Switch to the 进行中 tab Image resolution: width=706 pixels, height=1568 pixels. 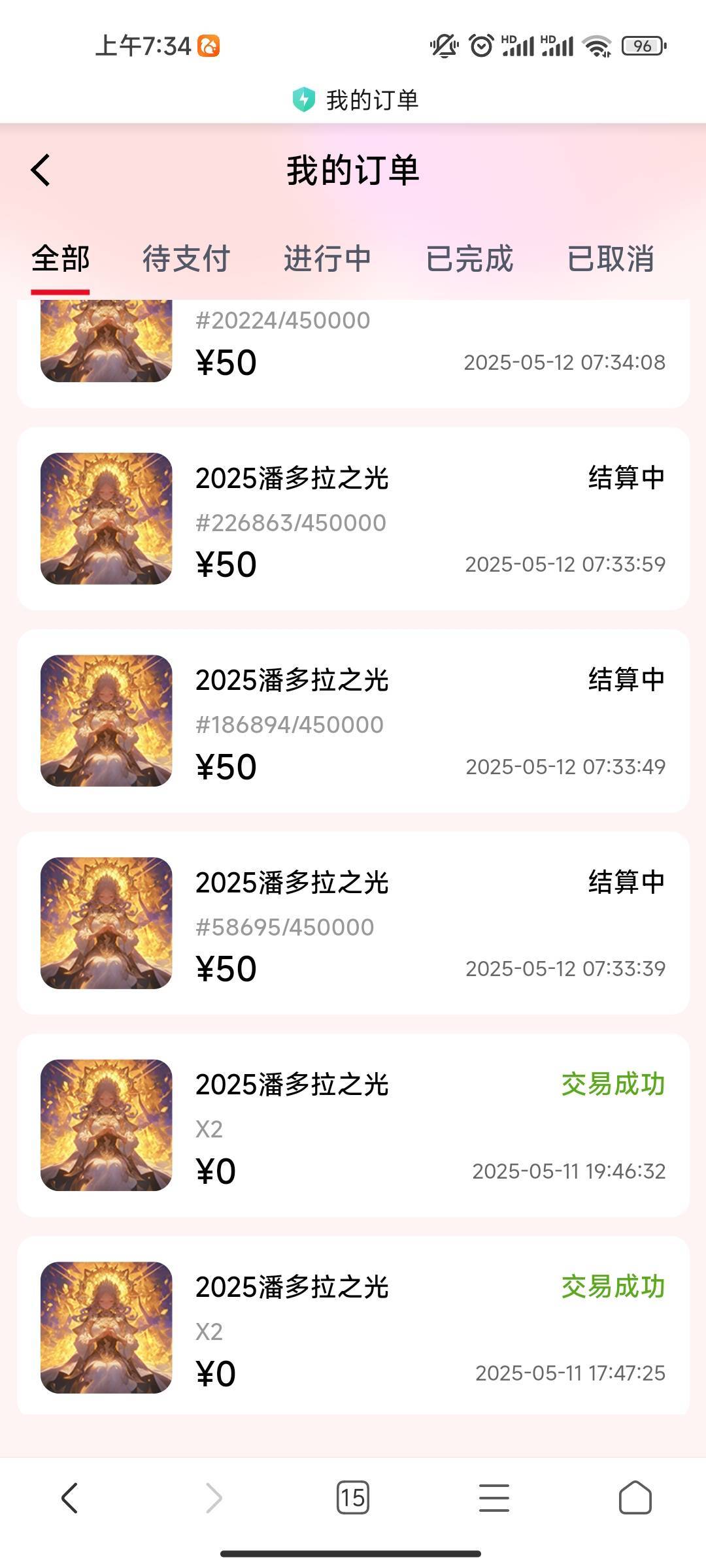pos(328,259)
